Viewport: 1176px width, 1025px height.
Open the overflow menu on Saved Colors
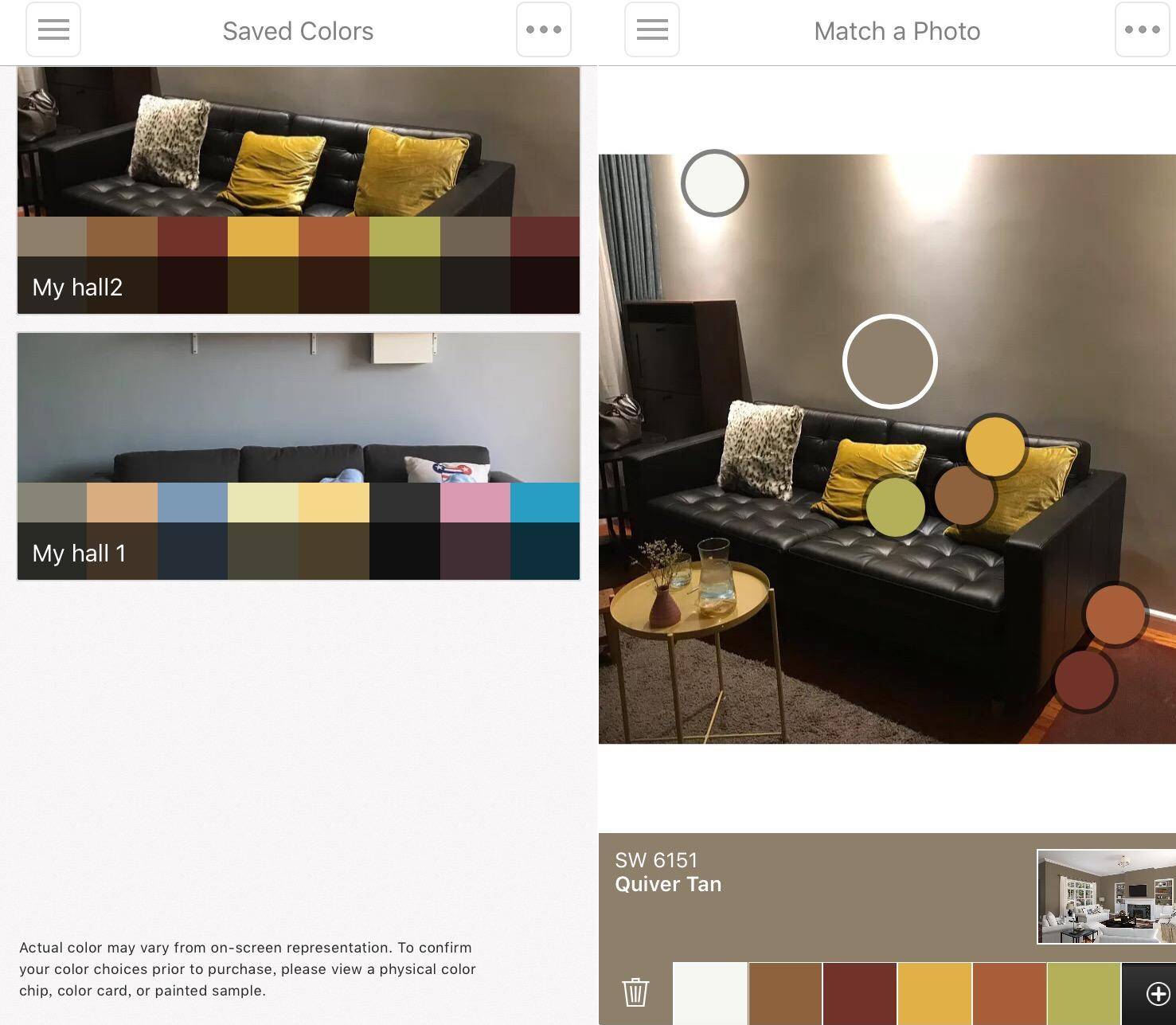tap(544, 30)
